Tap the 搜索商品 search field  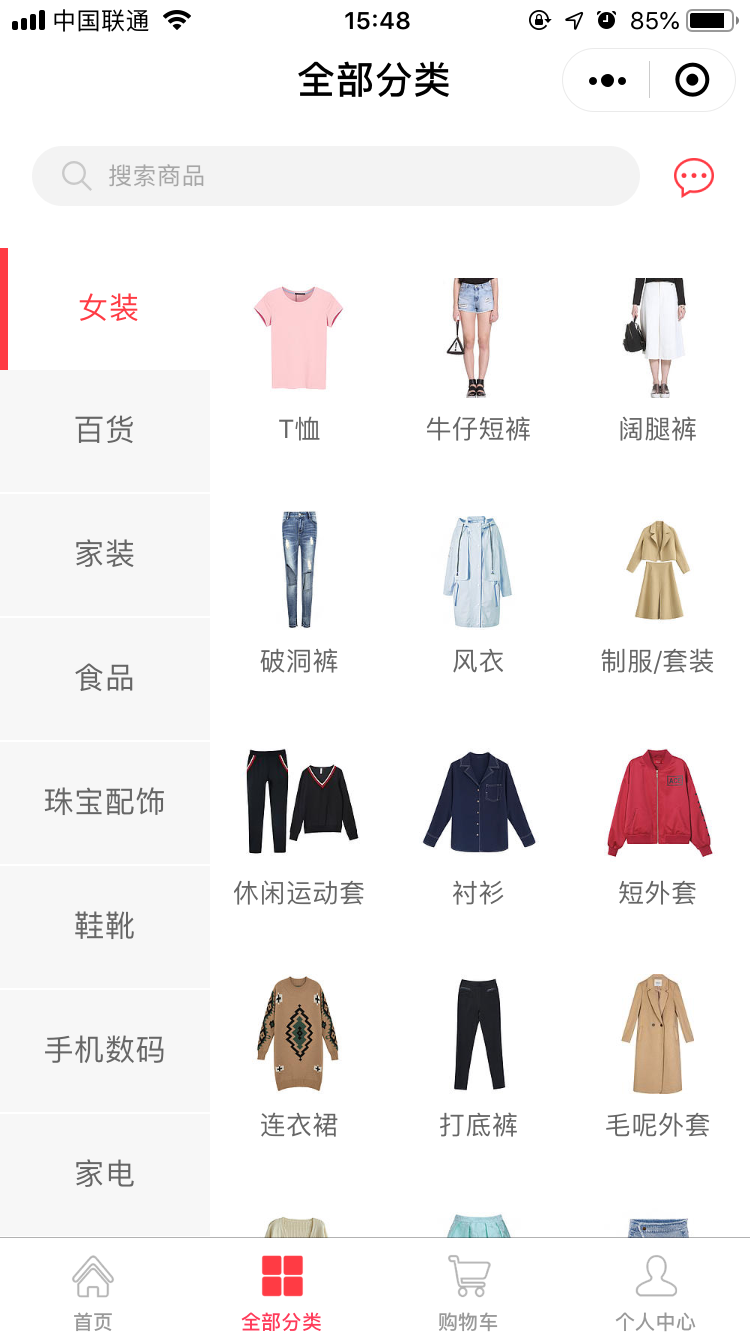tap(335, 176)
